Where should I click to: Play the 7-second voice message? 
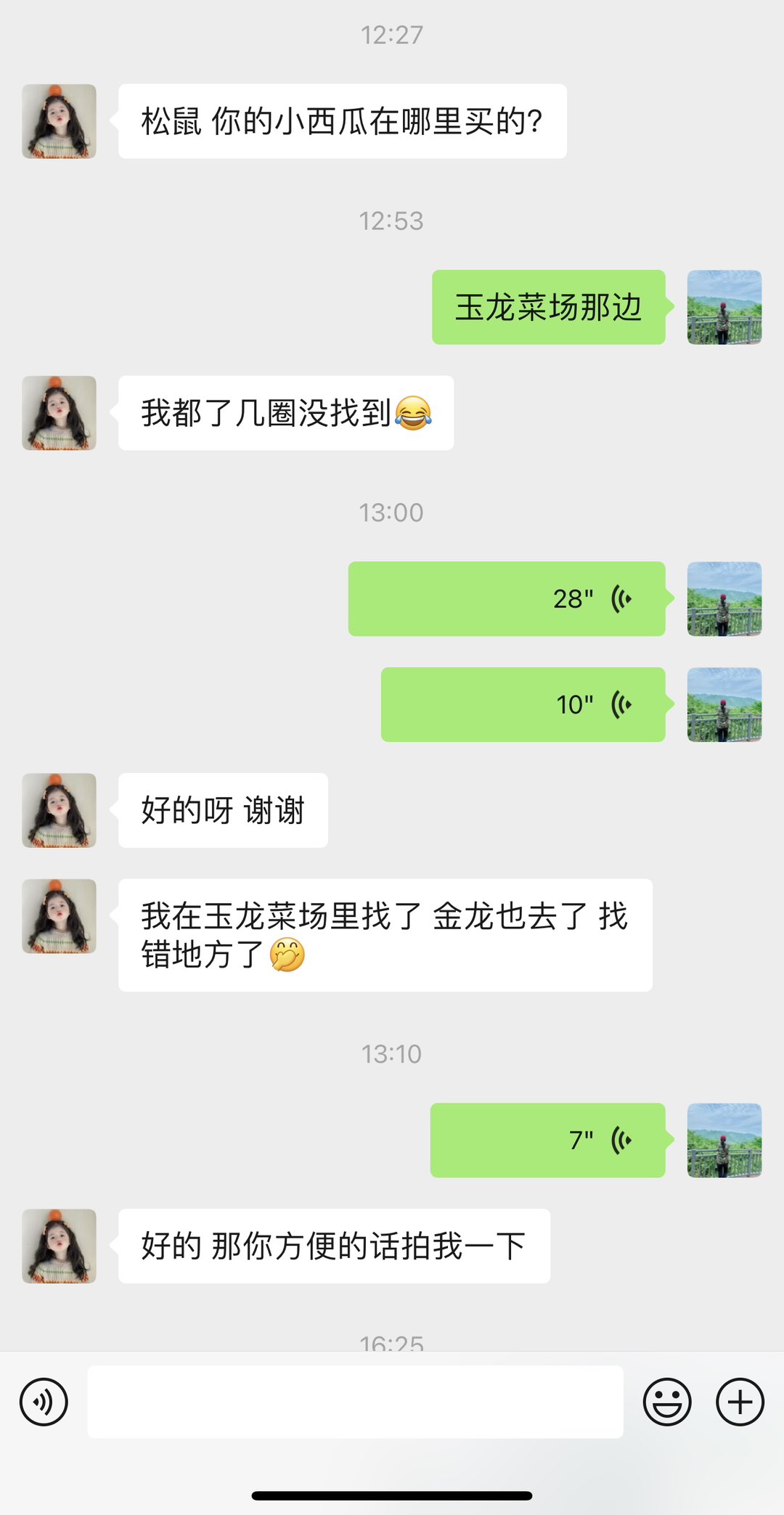[547, 1140]
